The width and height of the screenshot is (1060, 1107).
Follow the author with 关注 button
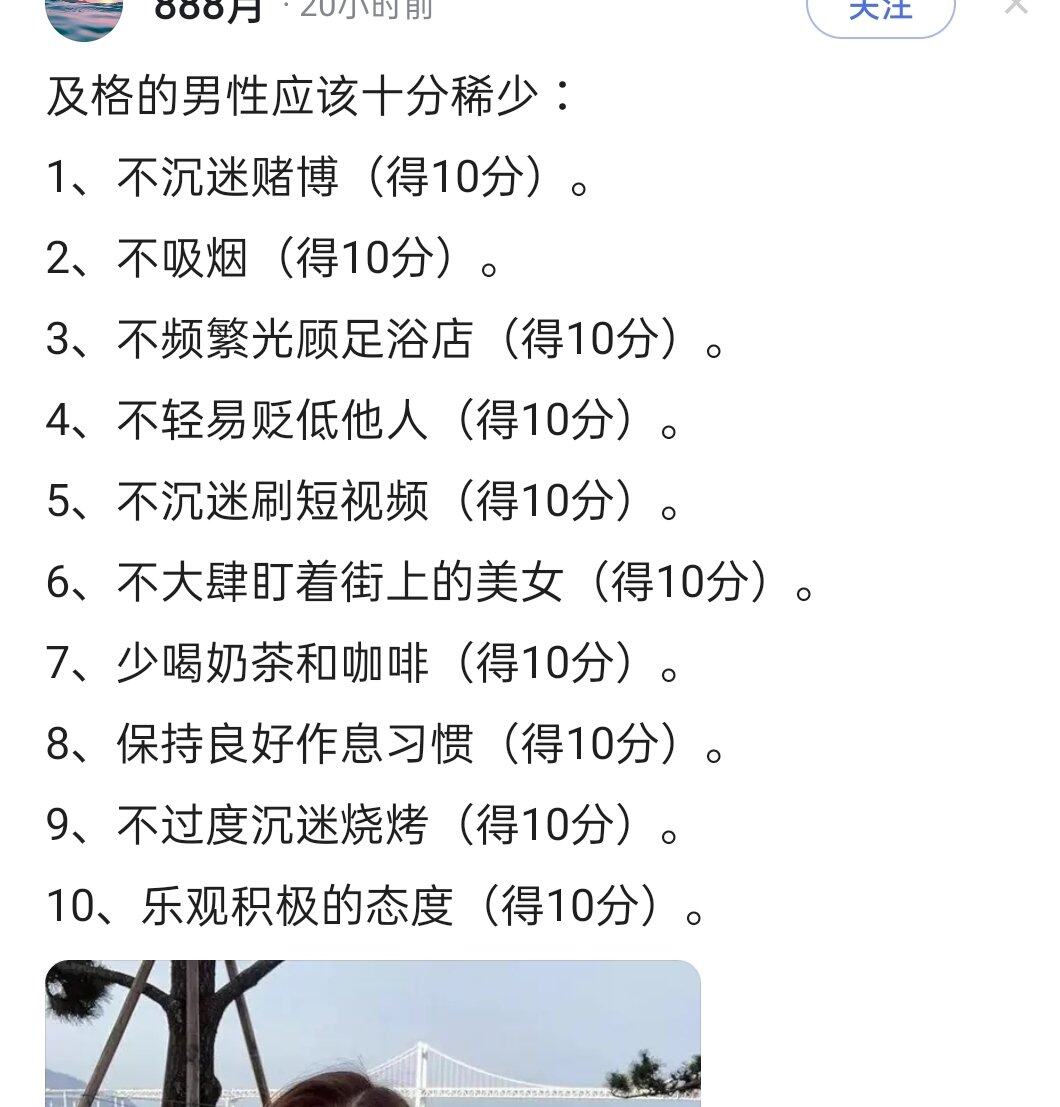[x=880, y=12]
